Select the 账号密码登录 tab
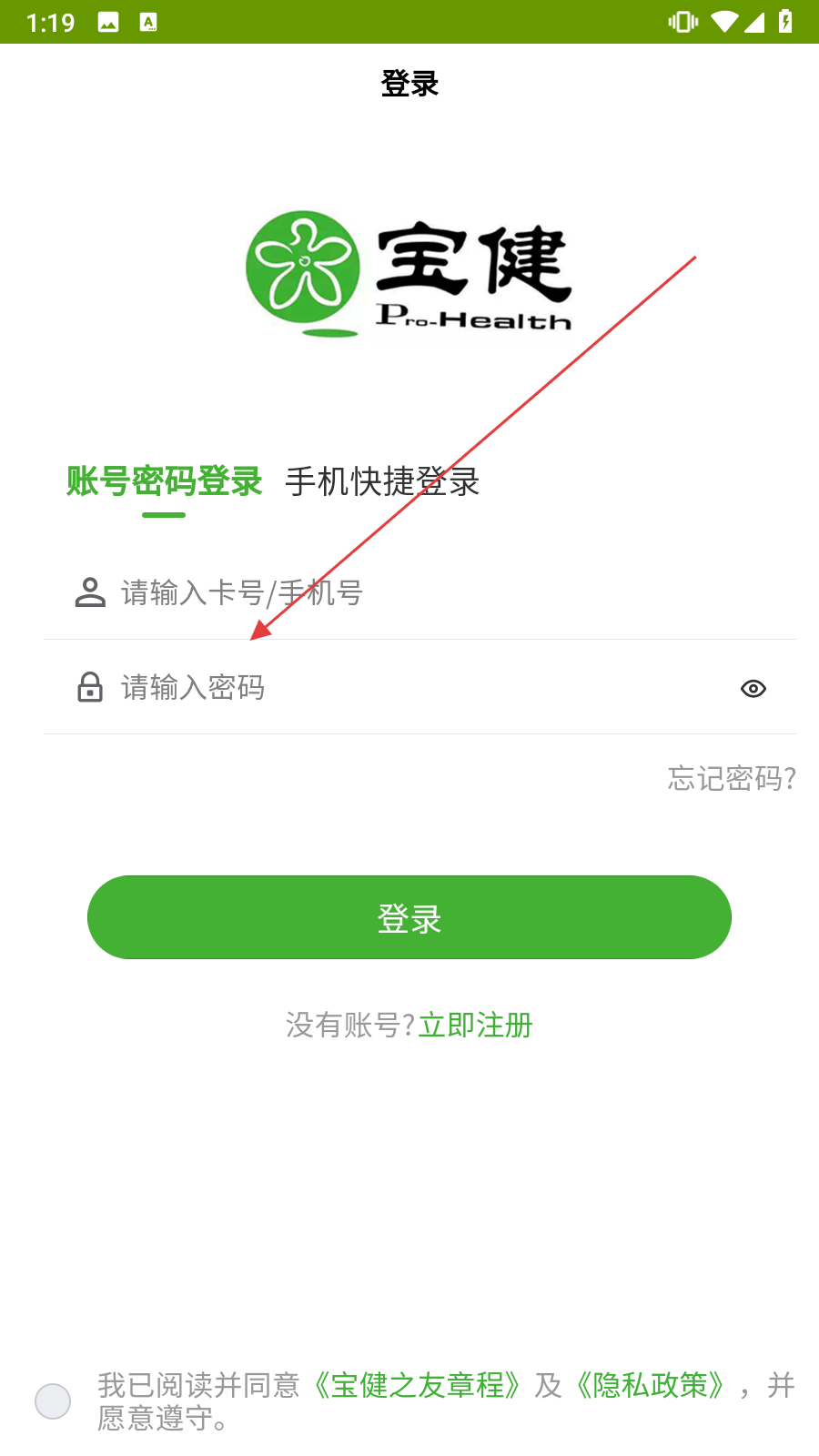Image resolution: width=819 pixels, height=1456 pixels. pos(164,481)
